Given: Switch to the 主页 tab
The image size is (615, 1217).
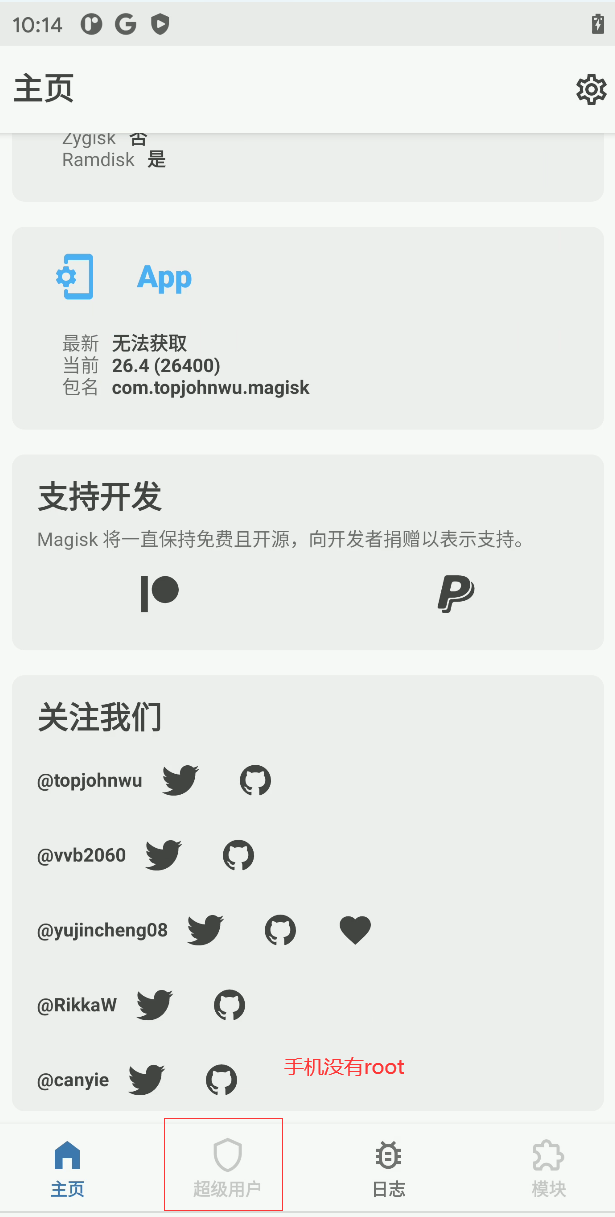Looking at the screenshot, I should point(68,1168).
